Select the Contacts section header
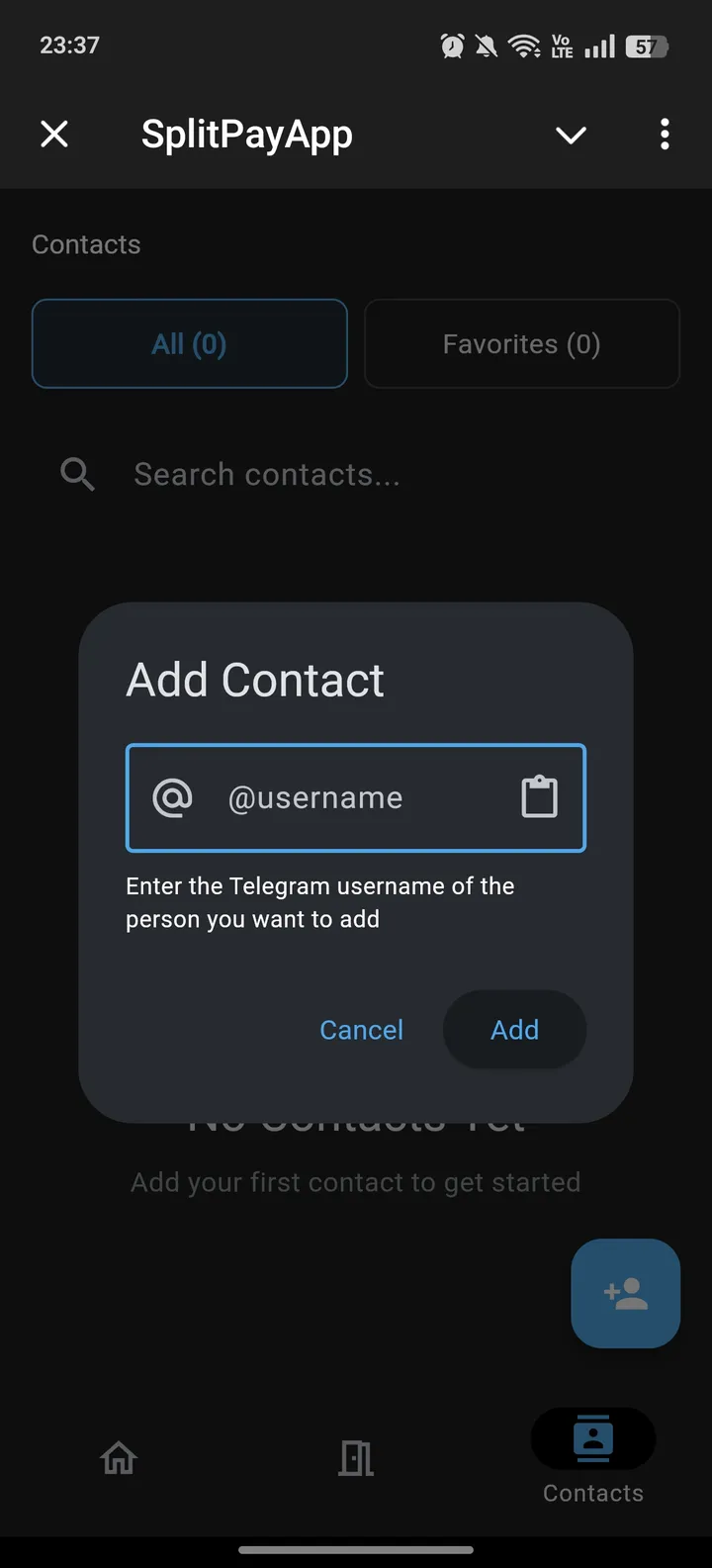This screenshot has width=712, height=1568. click(x=86, y=243)
